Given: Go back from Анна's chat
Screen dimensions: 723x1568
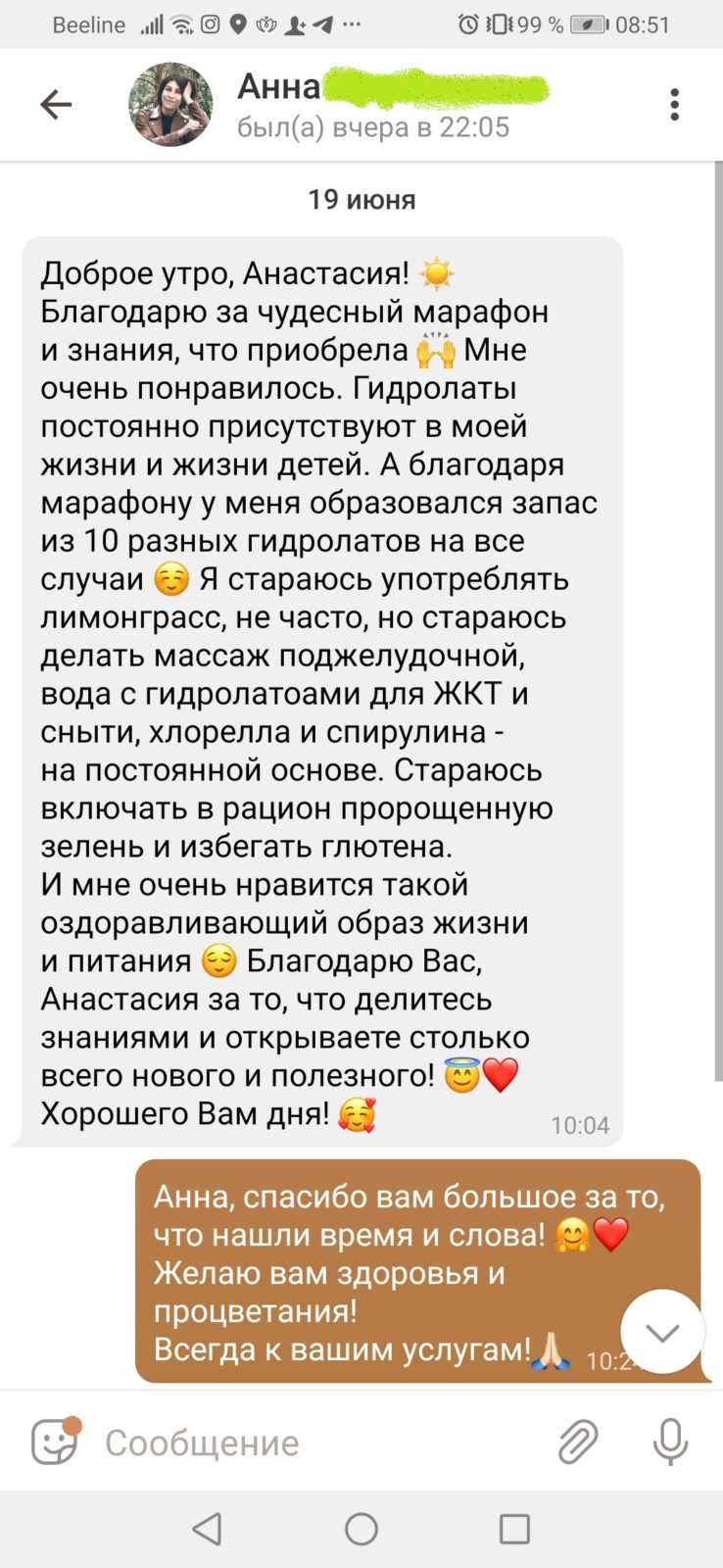Looking at the screenshot, I should pyautogui.click(x=56, y=104).
